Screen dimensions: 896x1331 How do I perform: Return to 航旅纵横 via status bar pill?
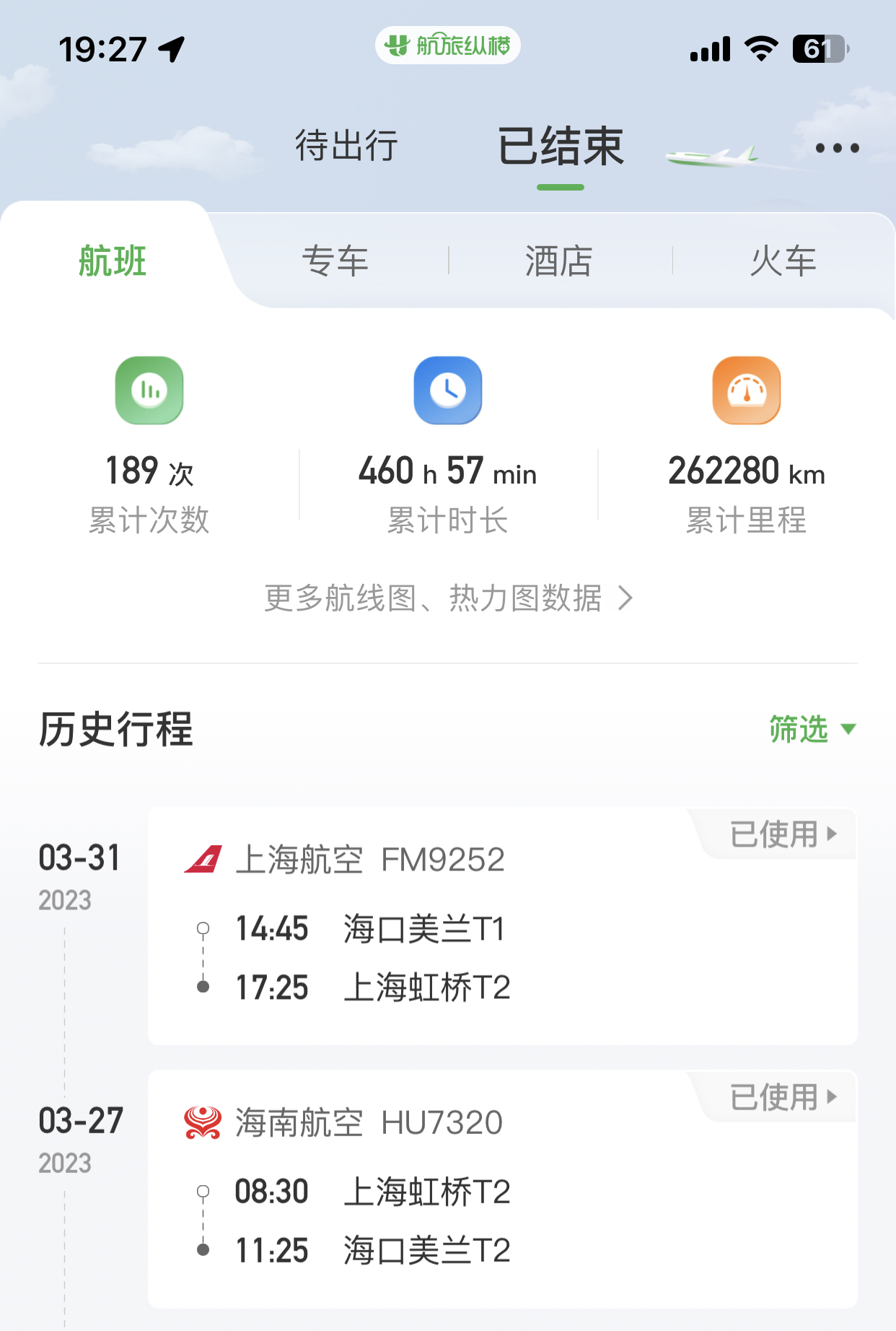447,46
